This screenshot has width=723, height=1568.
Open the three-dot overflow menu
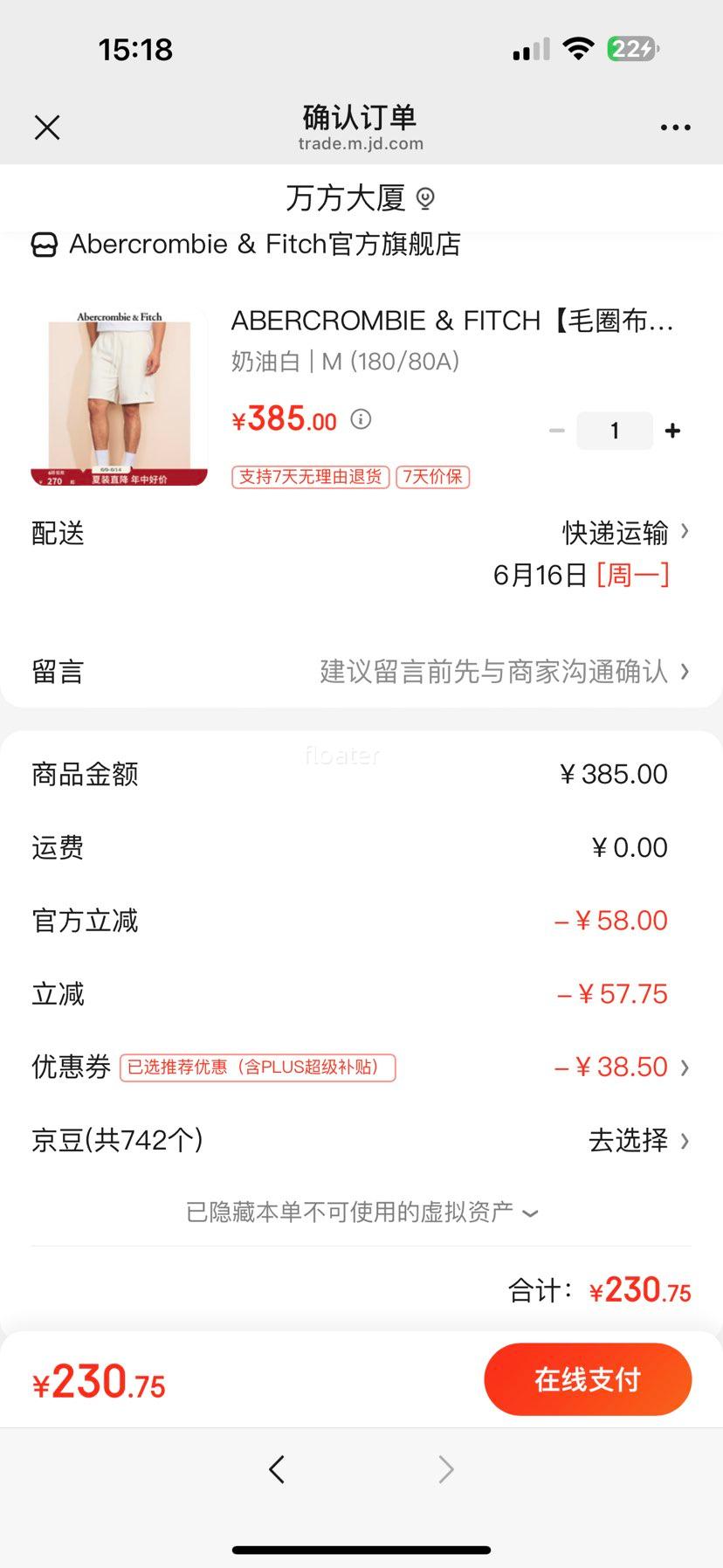pyautogui.click(x=675, y=128)
